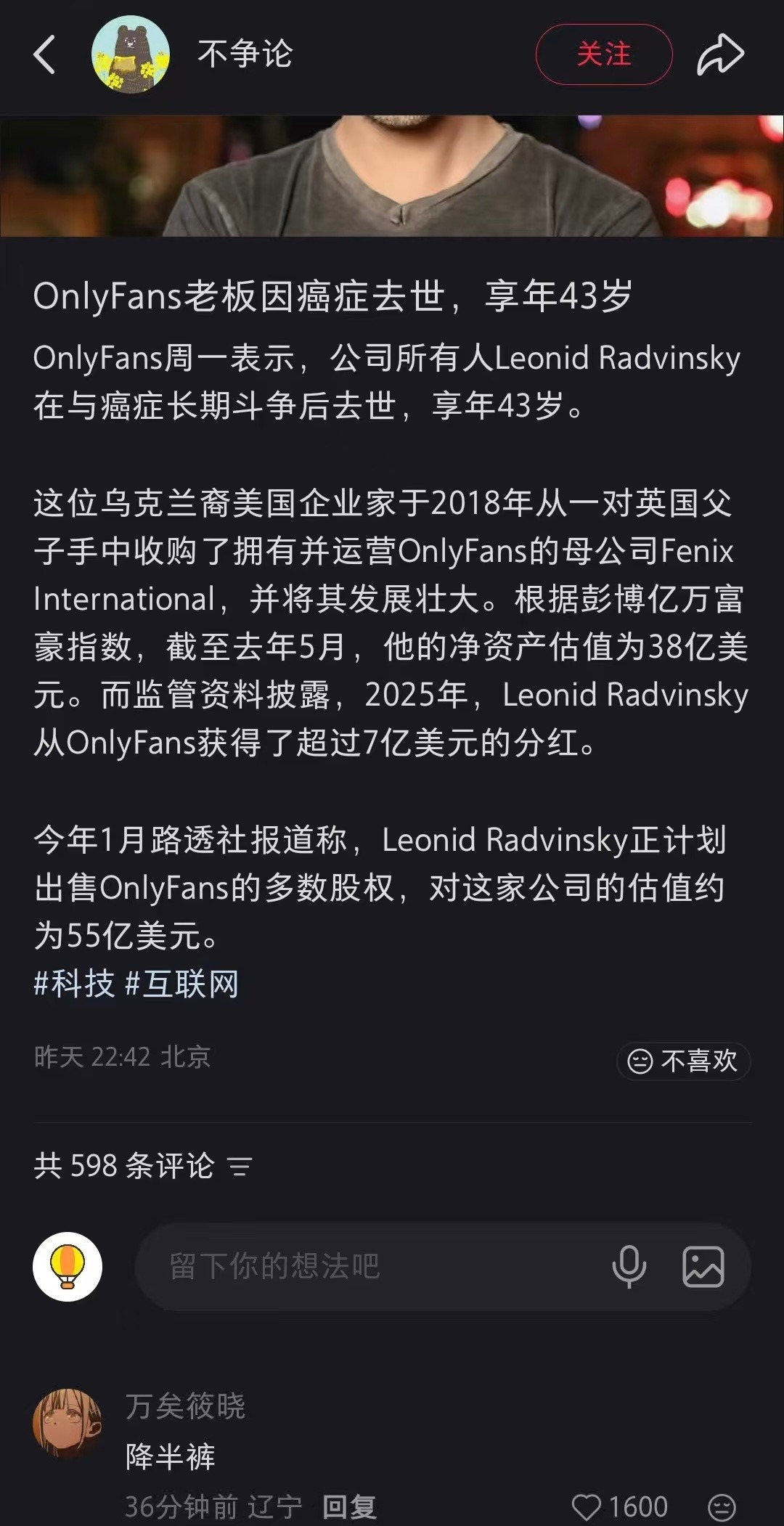This screenshot has width=784, height=1526.
Task: Open the #互联网 hashtag
Action: [182, 984]
